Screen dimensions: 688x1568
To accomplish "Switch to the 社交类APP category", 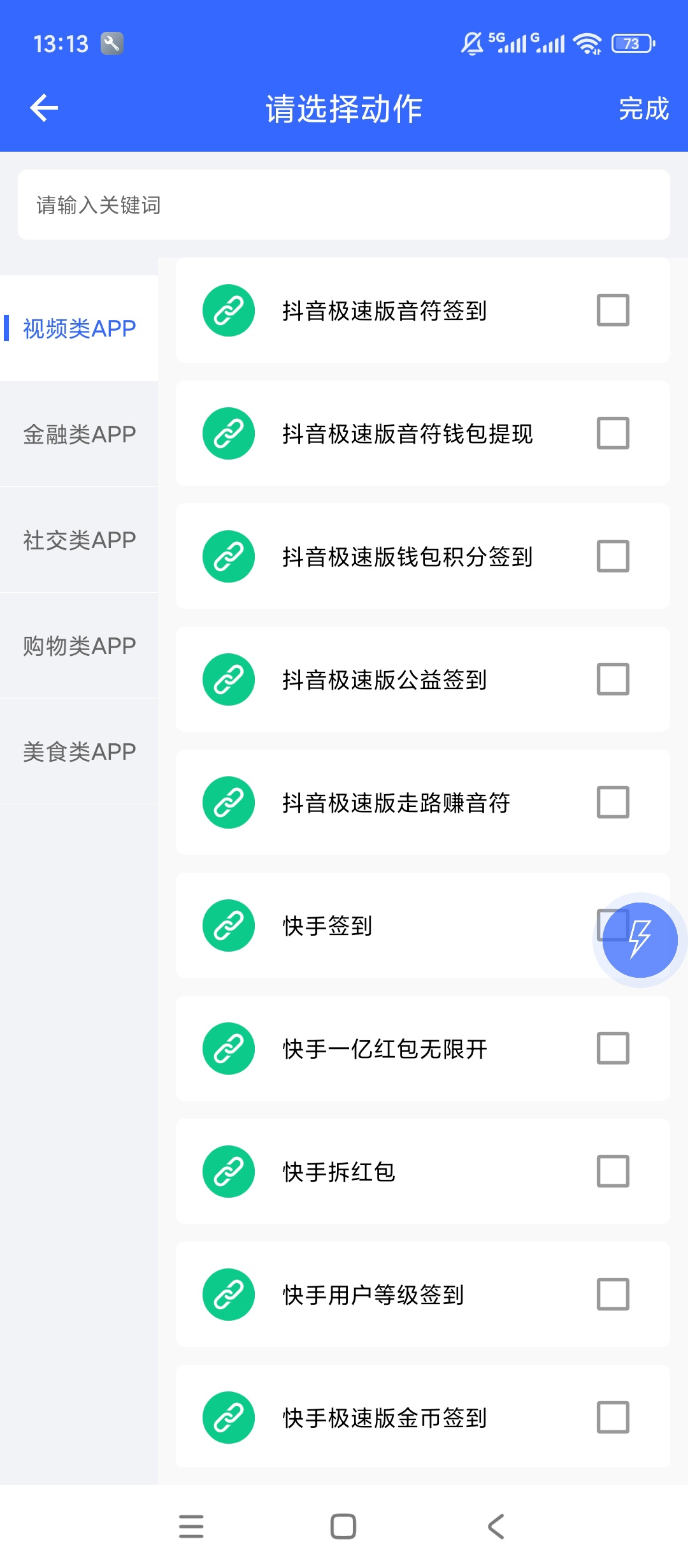I will 79,540.
